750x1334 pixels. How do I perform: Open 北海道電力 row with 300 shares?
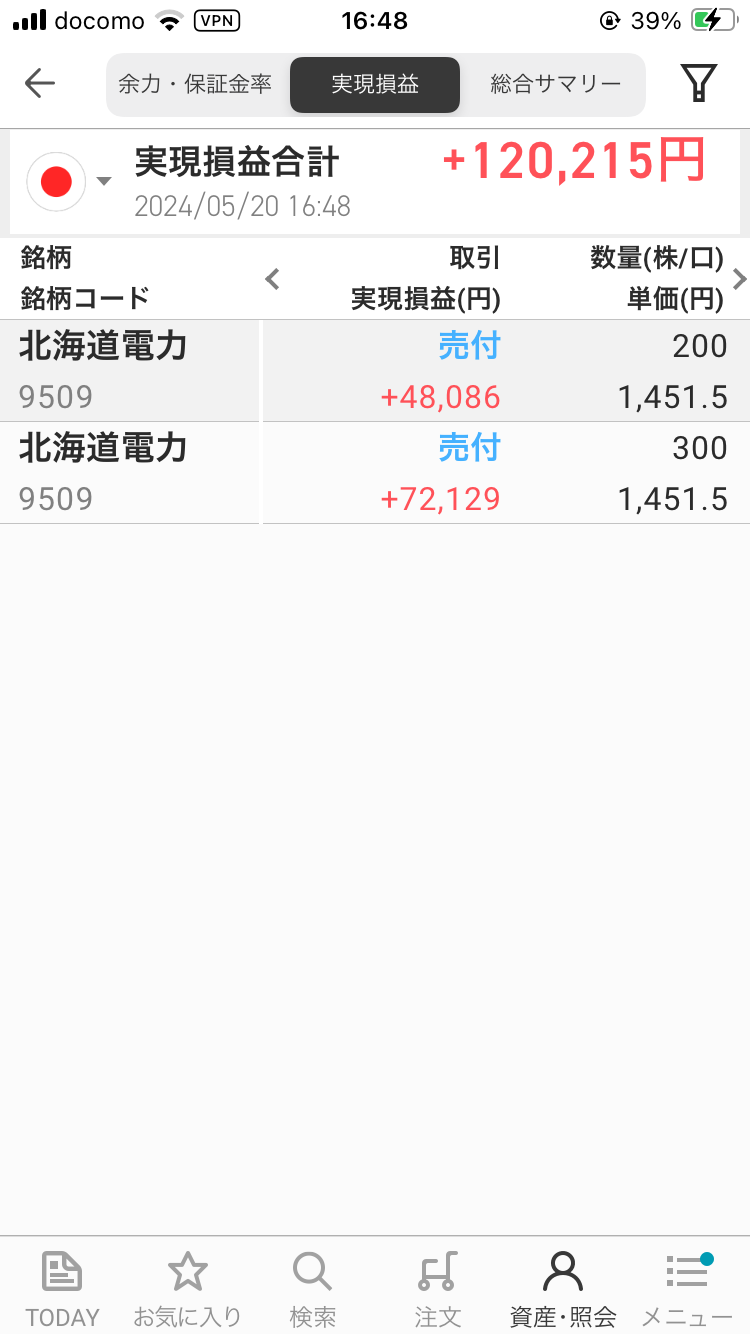coord(375,473)
